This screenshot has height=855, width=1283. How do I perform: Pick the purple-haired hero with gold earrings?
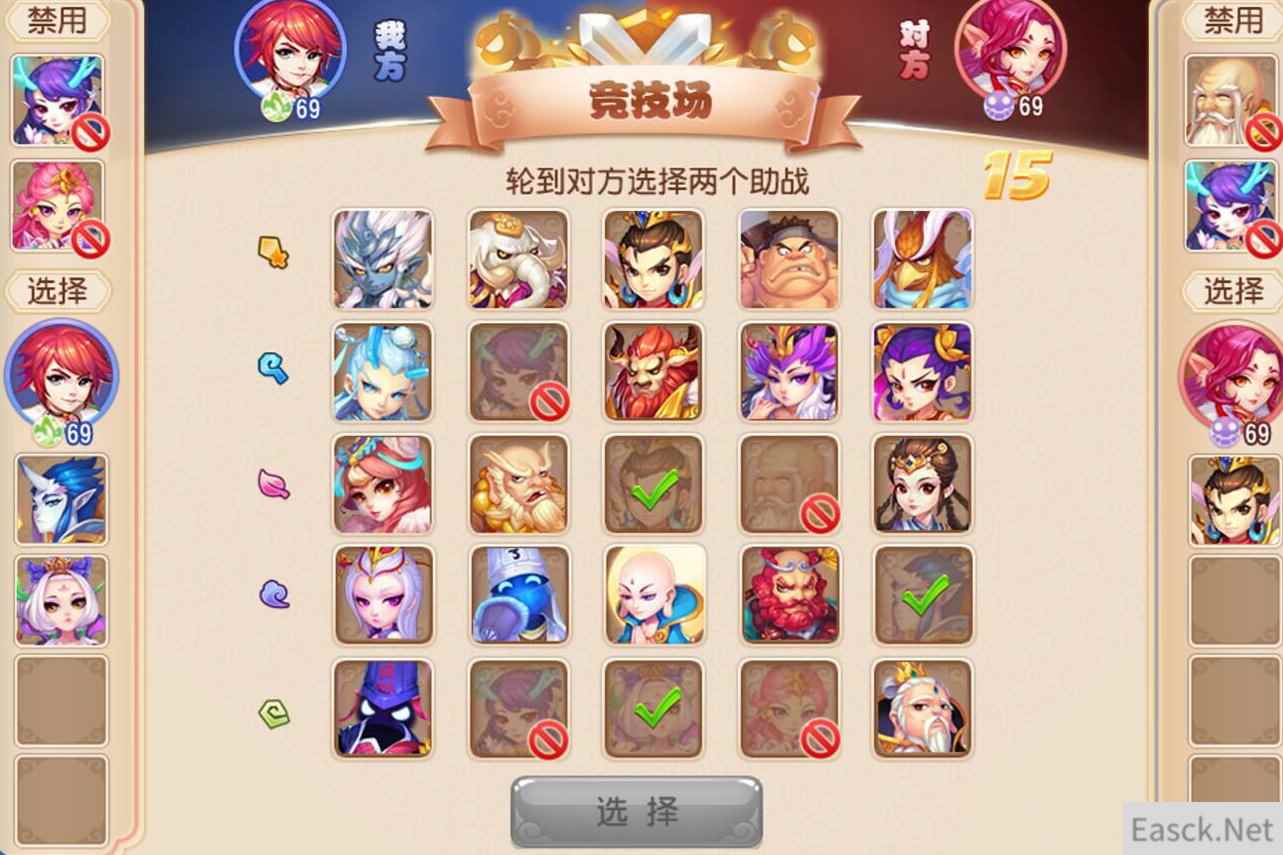coord(922,371)
